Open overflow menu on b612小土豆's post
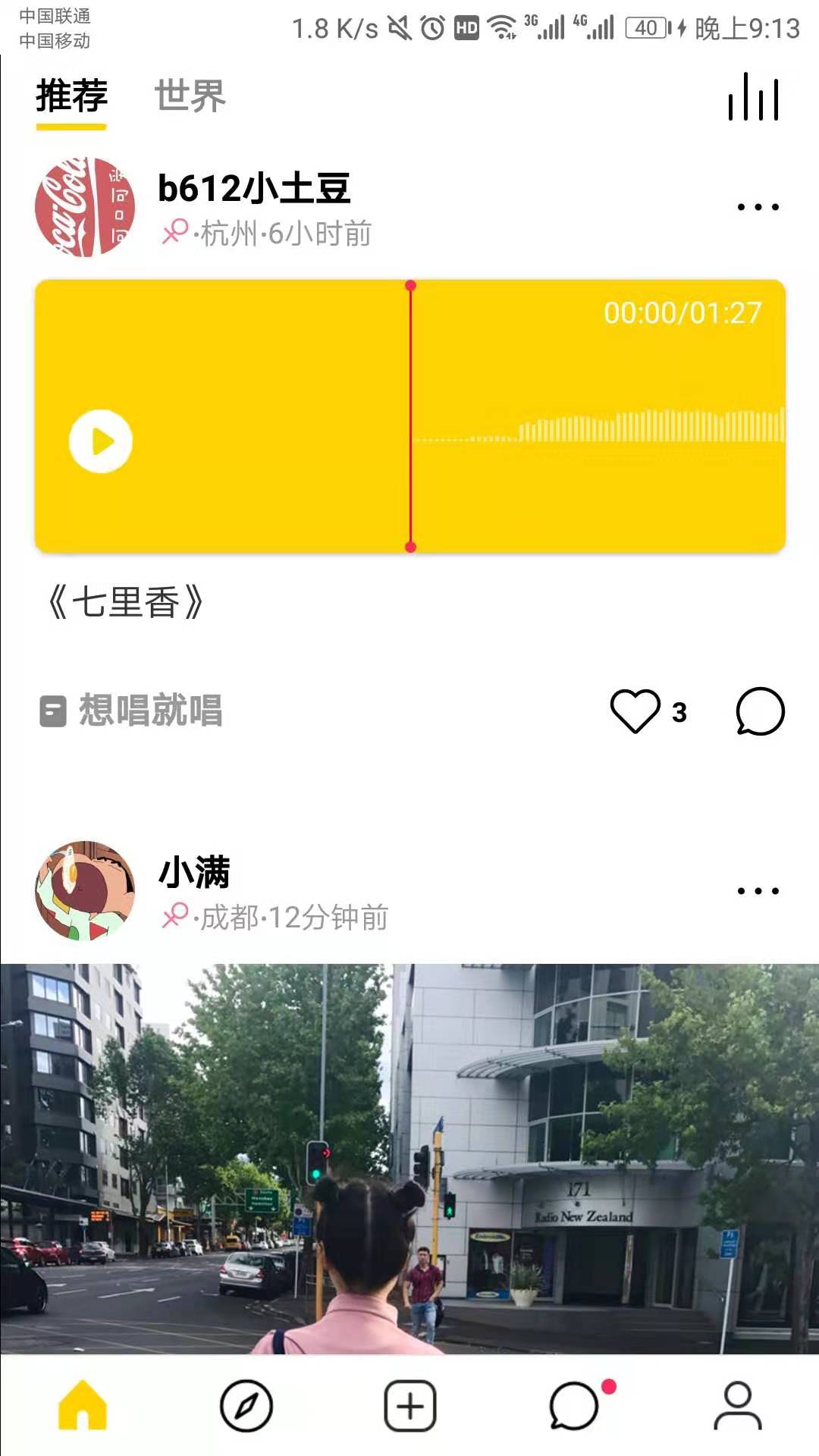Image resolution: width=819 pixels, height=1456 pixels. (758, 207)
